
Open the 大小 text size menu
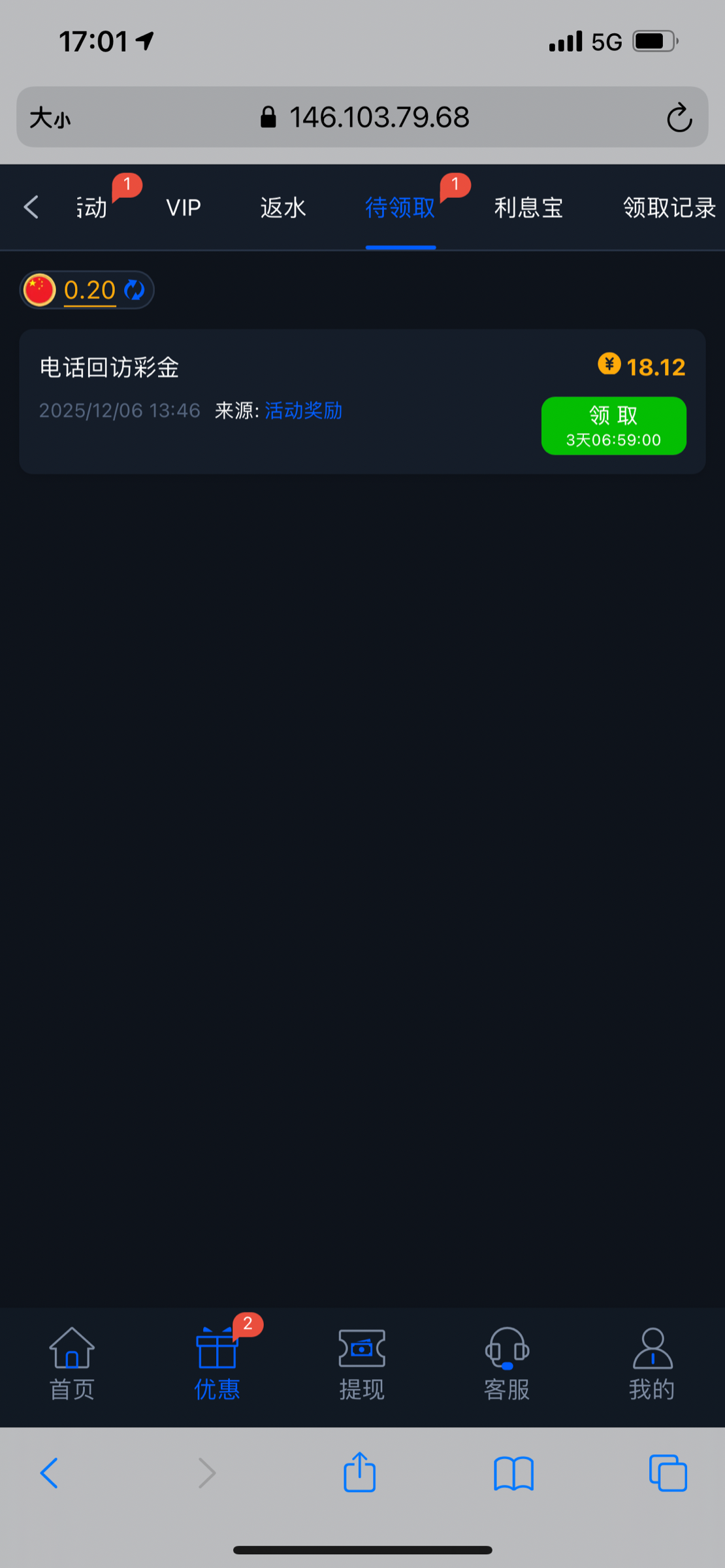point(50,118)
